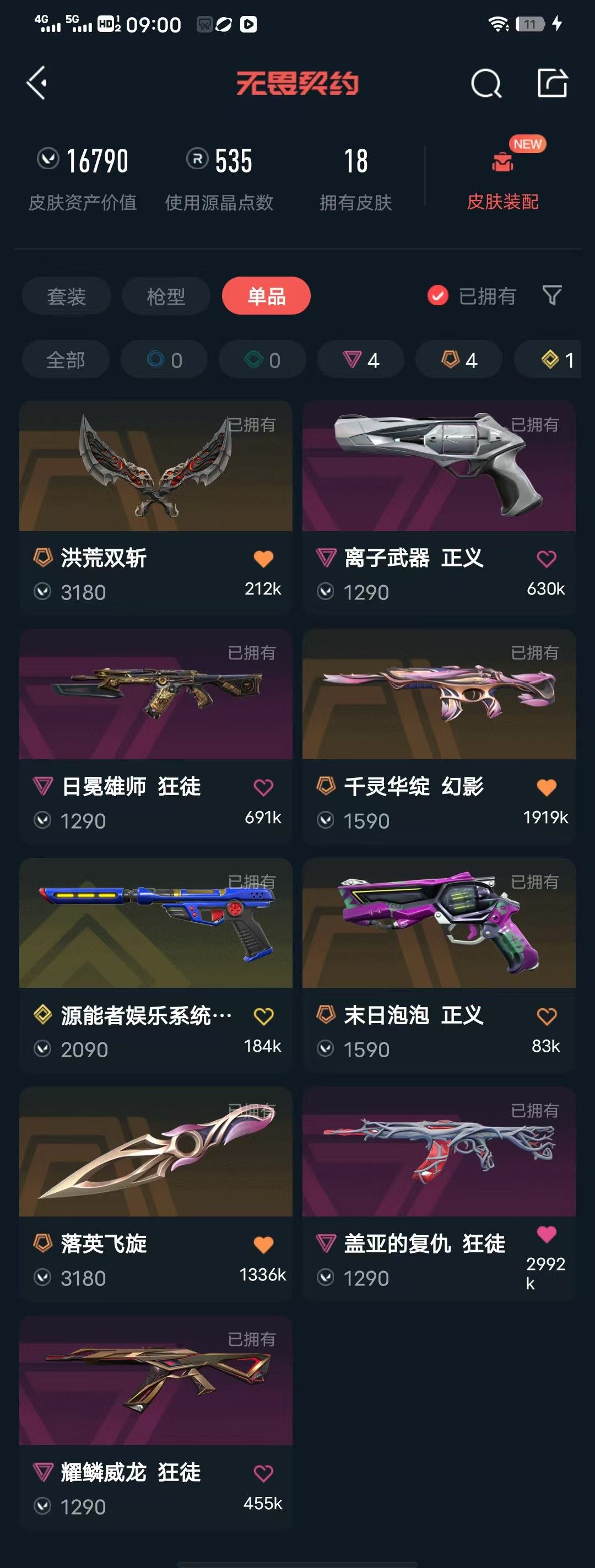This screenshot has width=595, height=1568.
Task: Open the 源能者娱乐系统 skin card
Action: pyautogui.click(x=156, y=964)
